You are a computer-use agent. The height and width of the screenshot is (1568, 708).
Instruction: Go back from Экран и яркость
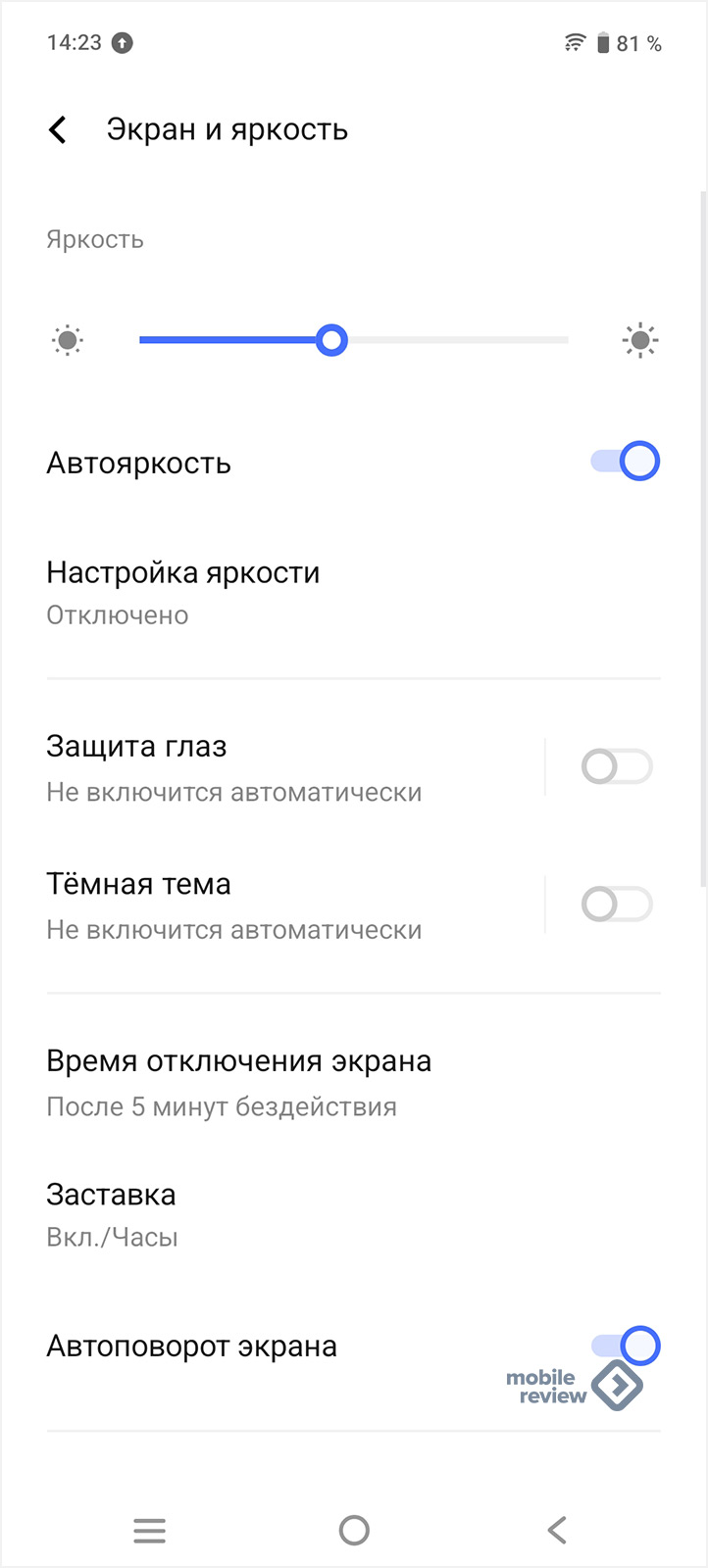(58, 129)
